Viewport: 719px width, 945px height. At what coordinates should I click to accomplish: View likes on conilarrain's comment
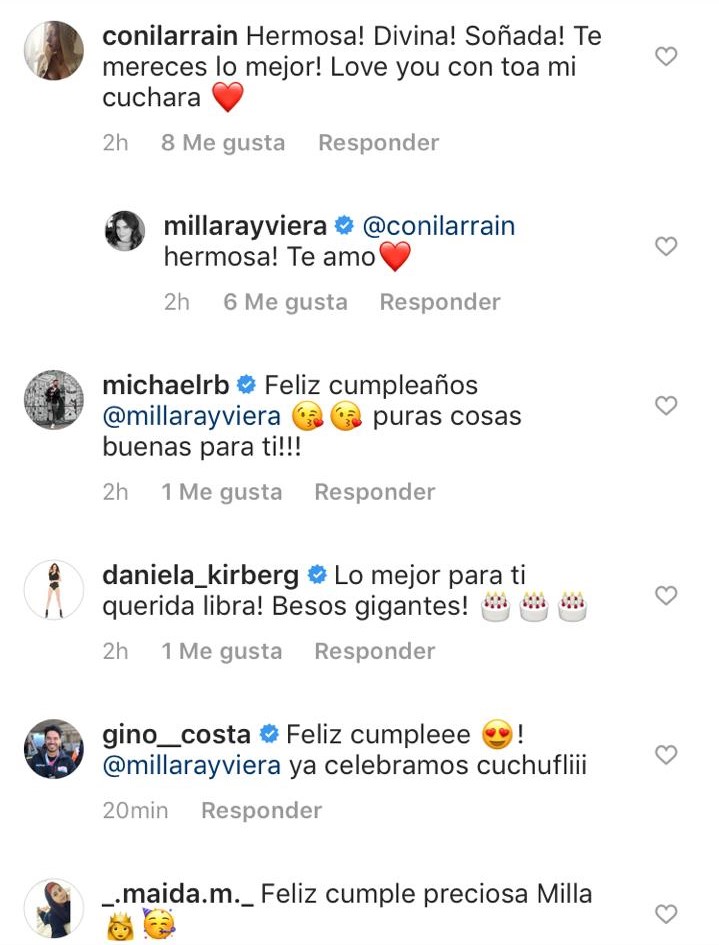223,143
